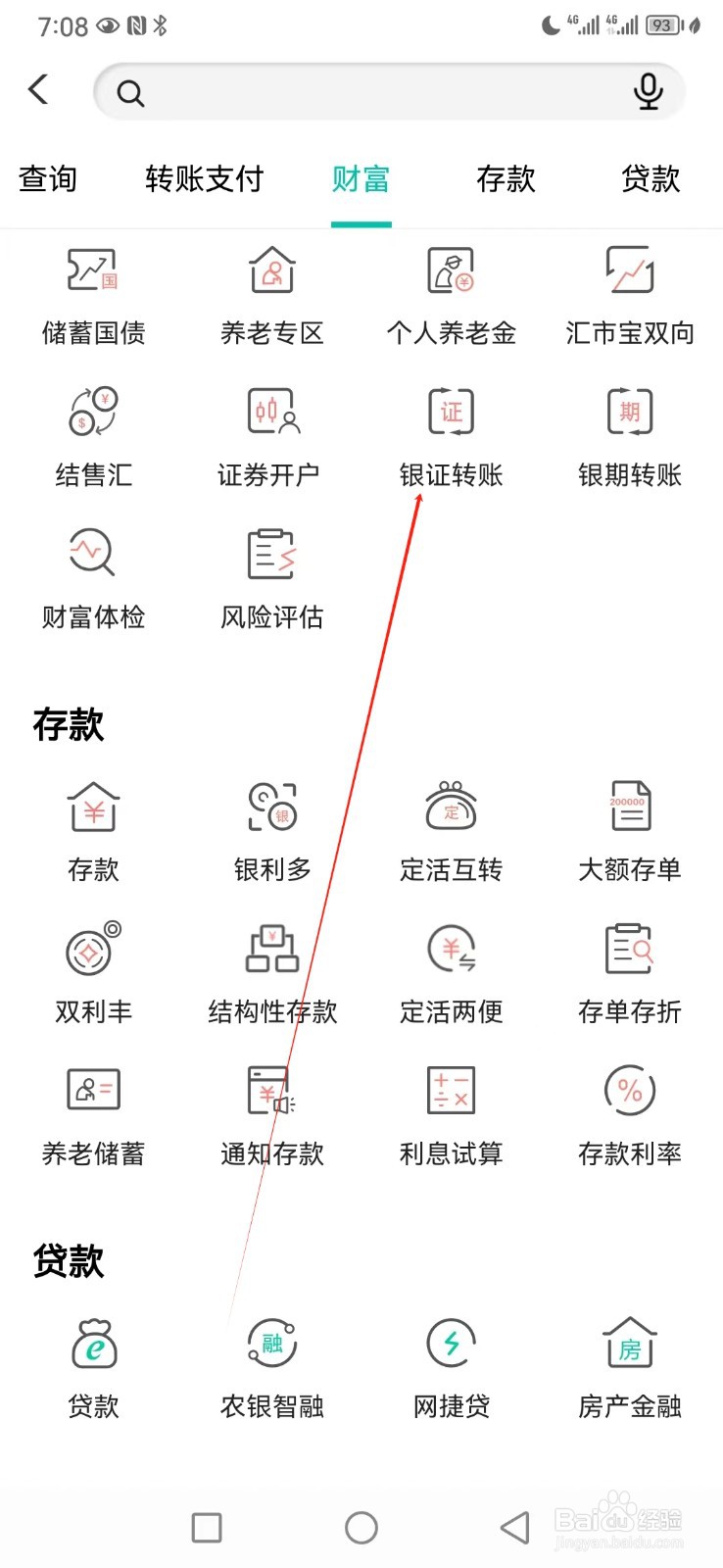Tap the voice search microphone icon
Screen dimensions: 723x1568
(649, 91)
